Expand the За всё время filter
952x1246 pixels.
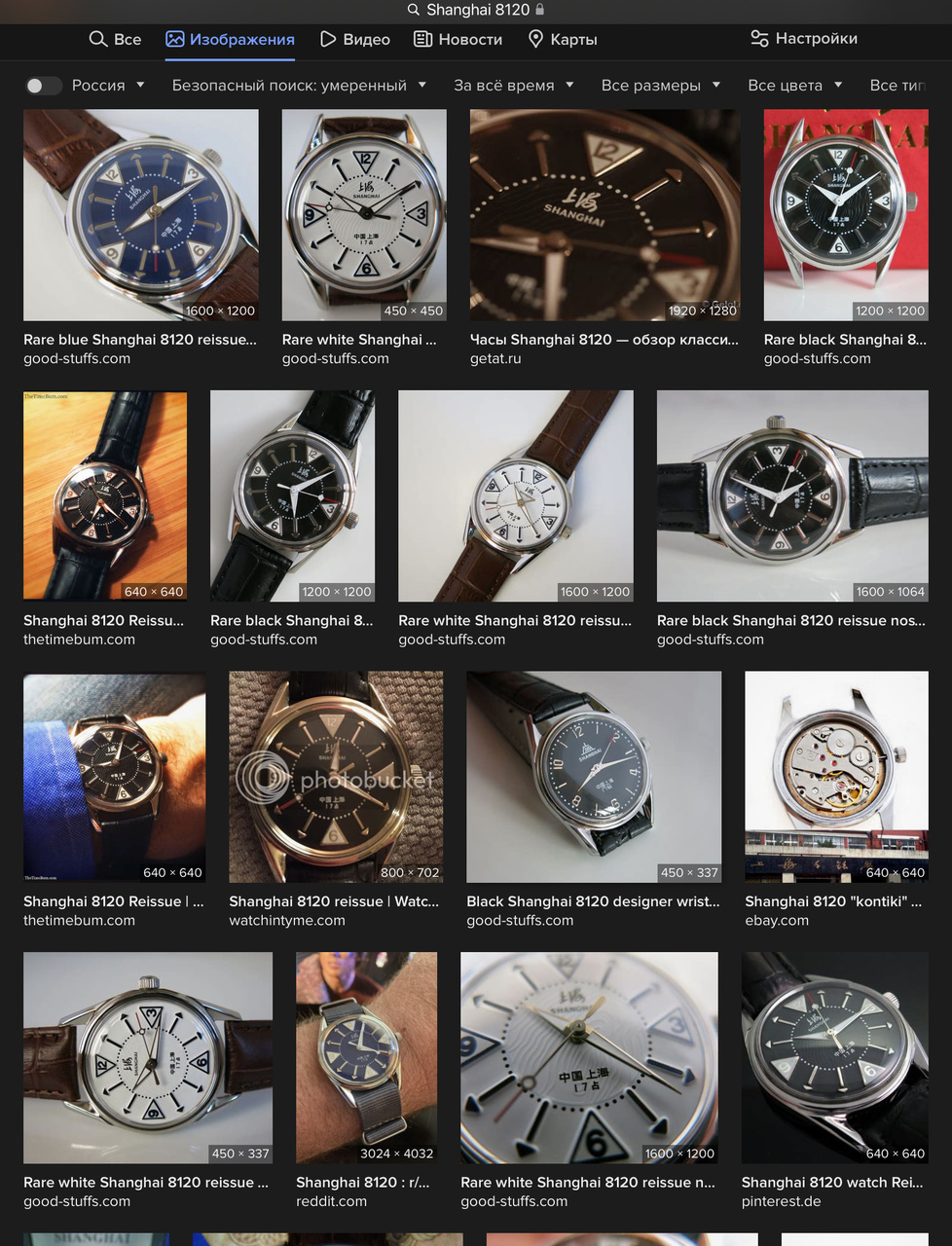coord(513,86)
